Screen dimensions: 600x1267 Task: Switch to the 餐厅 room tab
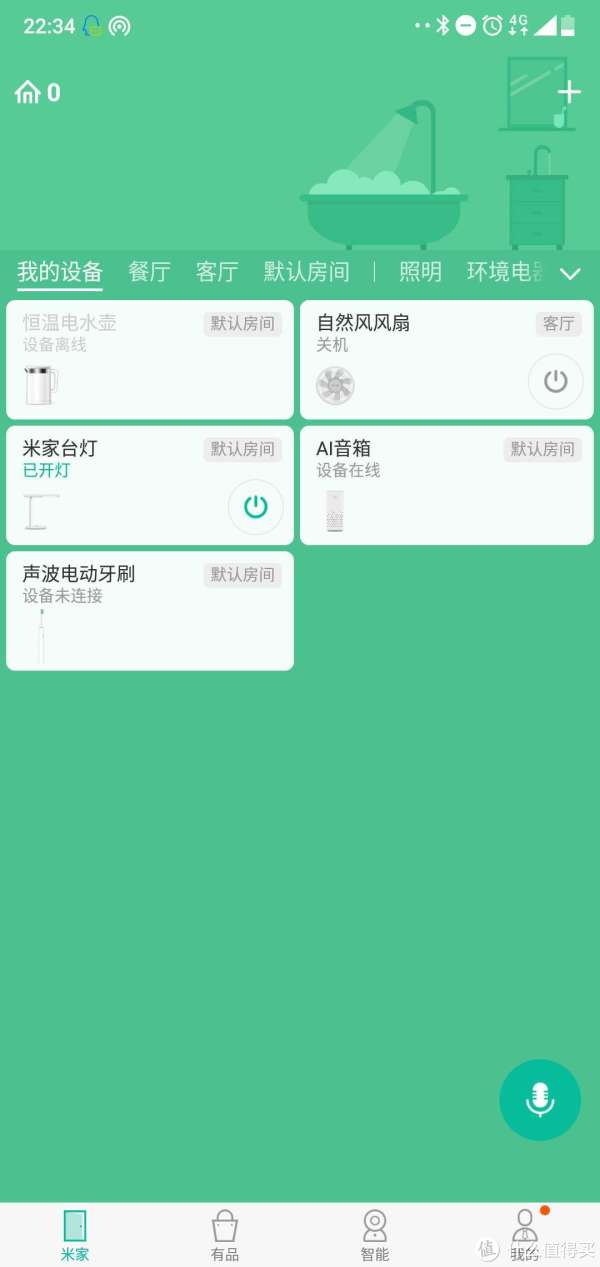point(149,272)
